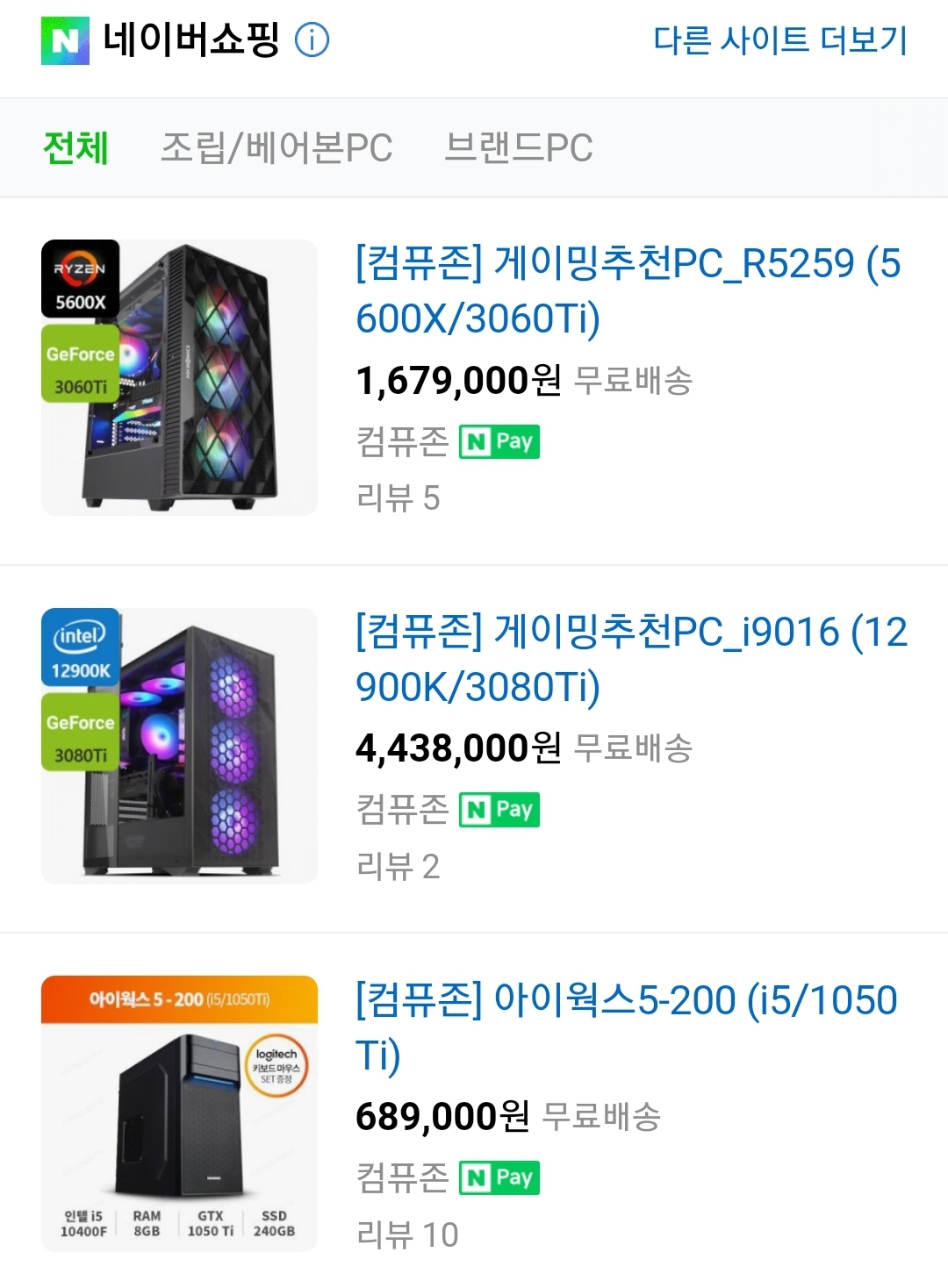Open the info icon beside 네이버쇼핑
The image size is (948, 1288).
(312, 40)
